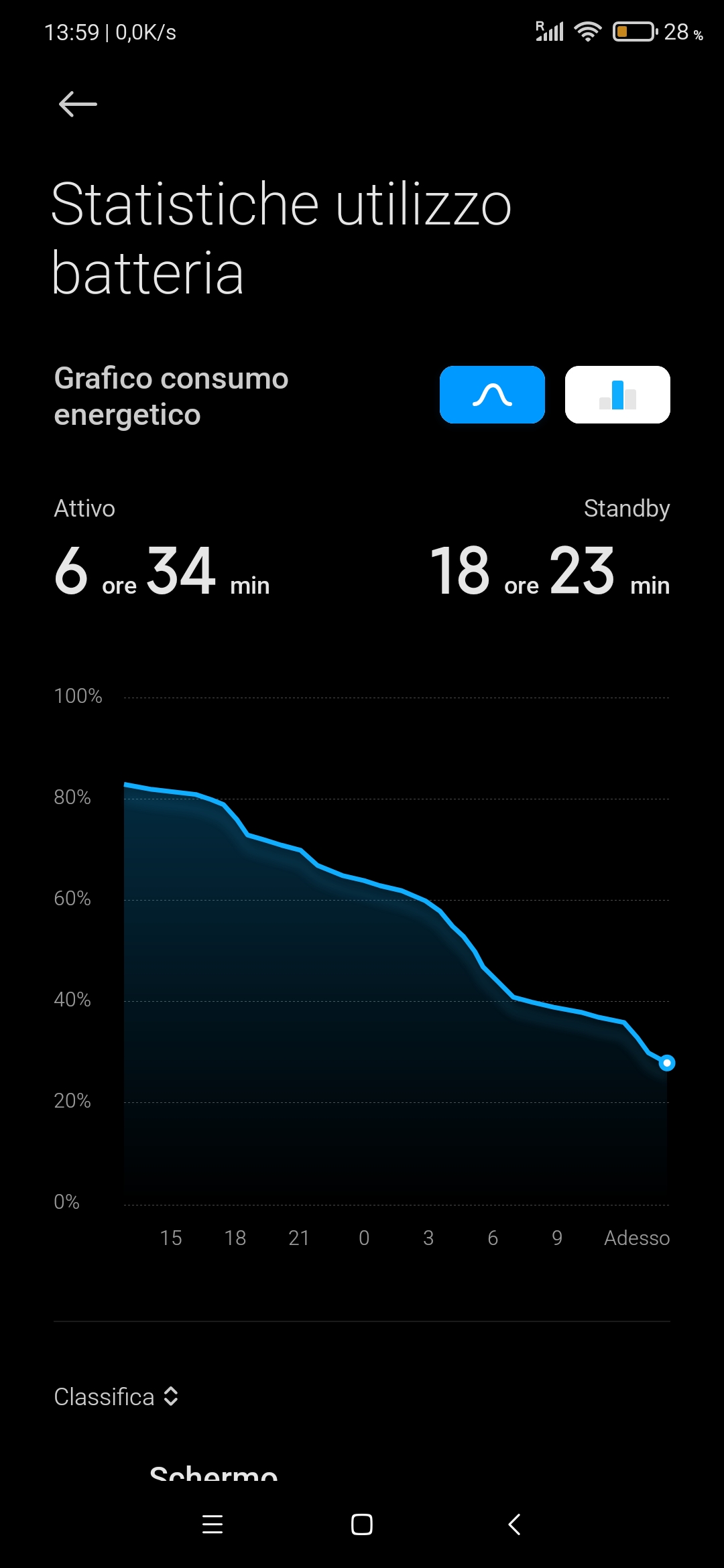Select the line chart view
Screen dimensions: 724x1568
[x=492, y=395]
